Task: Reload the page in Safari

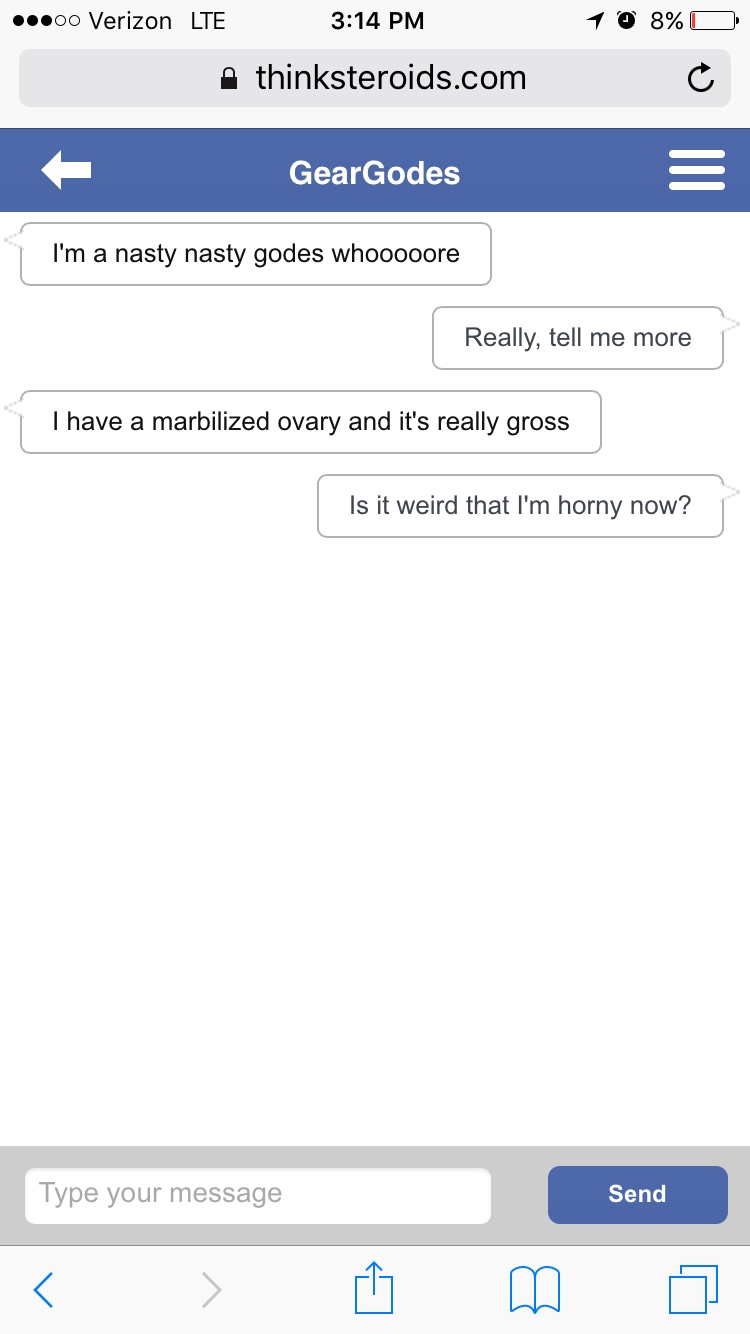Action: click(x=701, y=78)
